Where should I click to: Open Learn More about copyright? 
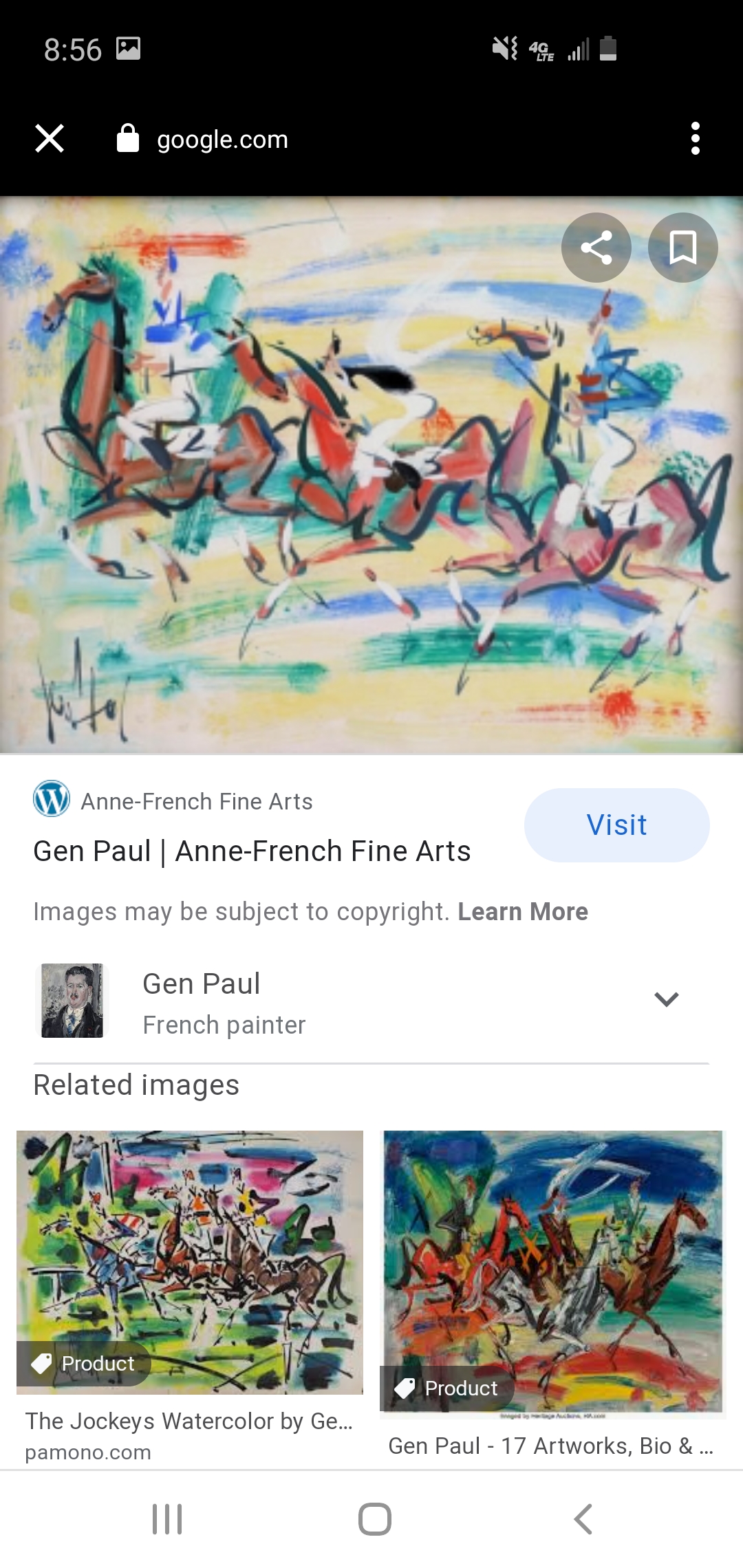point(522,912)
